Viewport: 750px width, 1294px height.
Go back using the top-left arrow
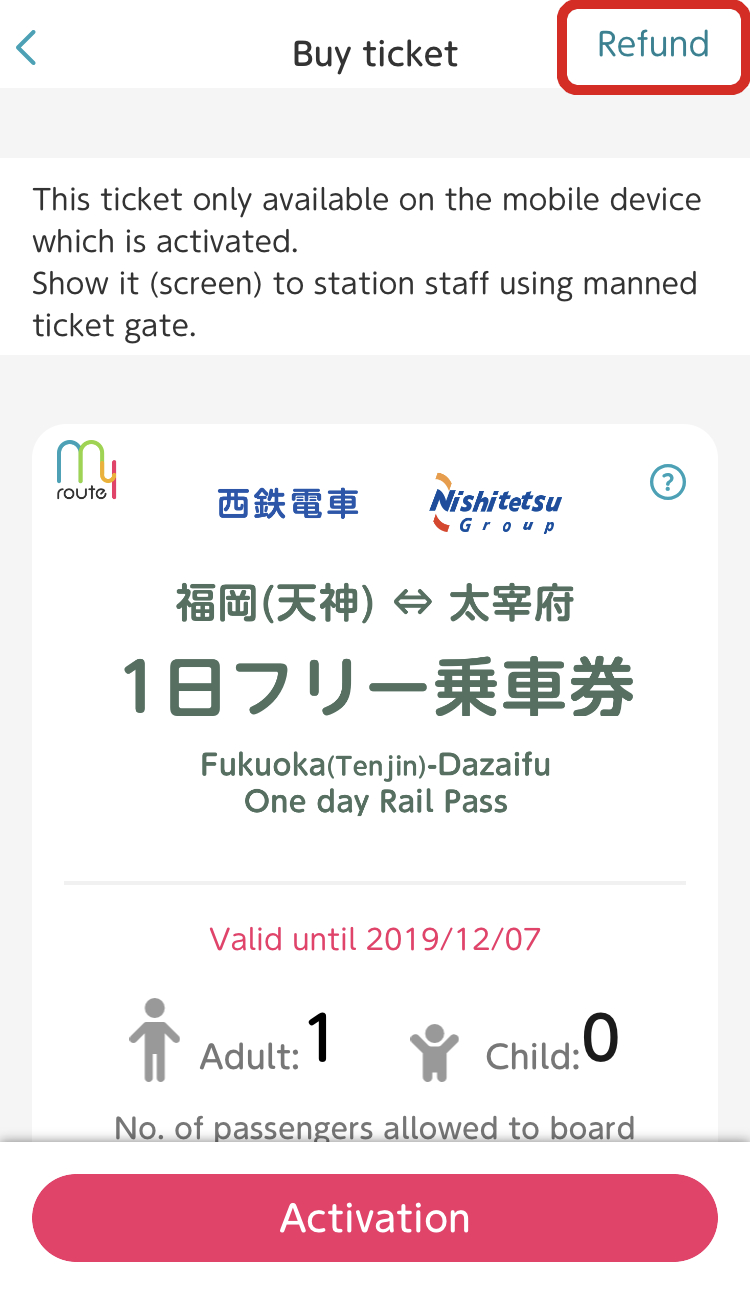[x=27, y=48]
